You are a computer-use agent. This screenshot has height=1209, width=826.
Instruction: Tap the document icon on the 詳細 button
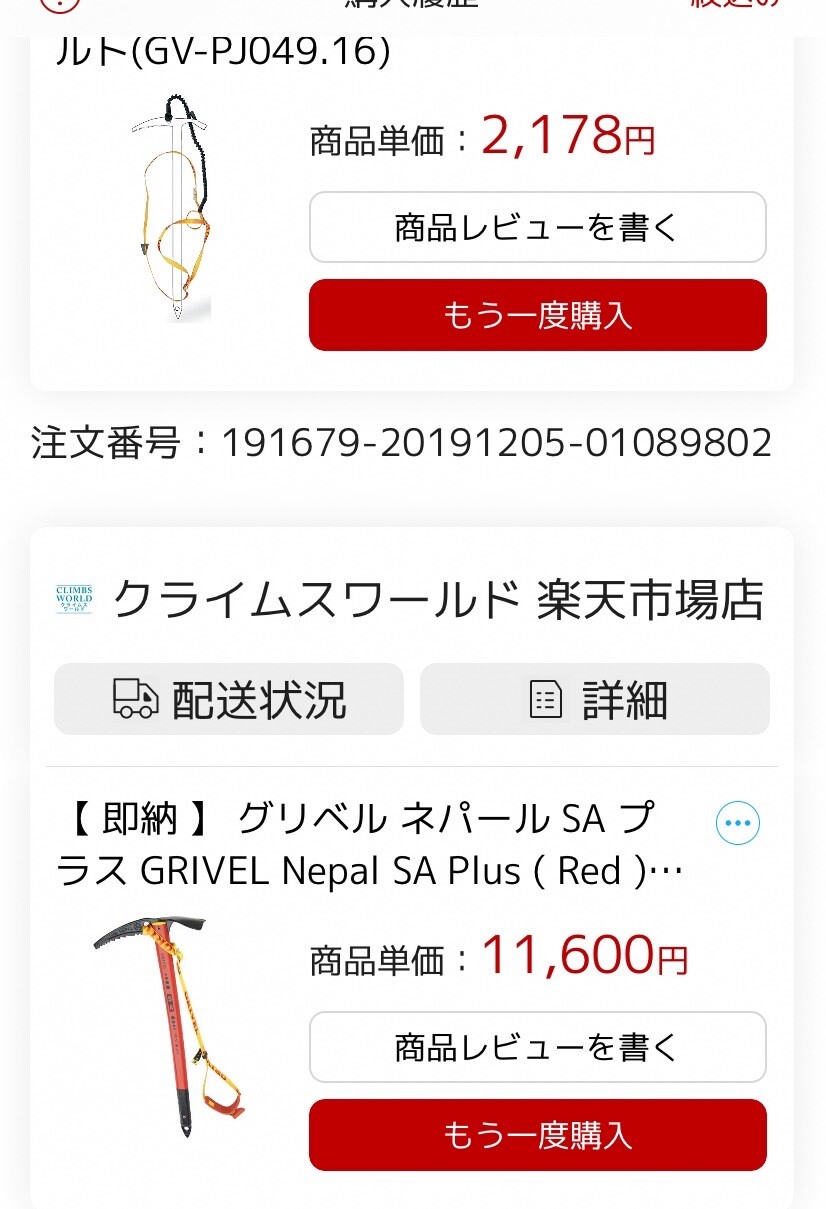[x=546, y=699]
